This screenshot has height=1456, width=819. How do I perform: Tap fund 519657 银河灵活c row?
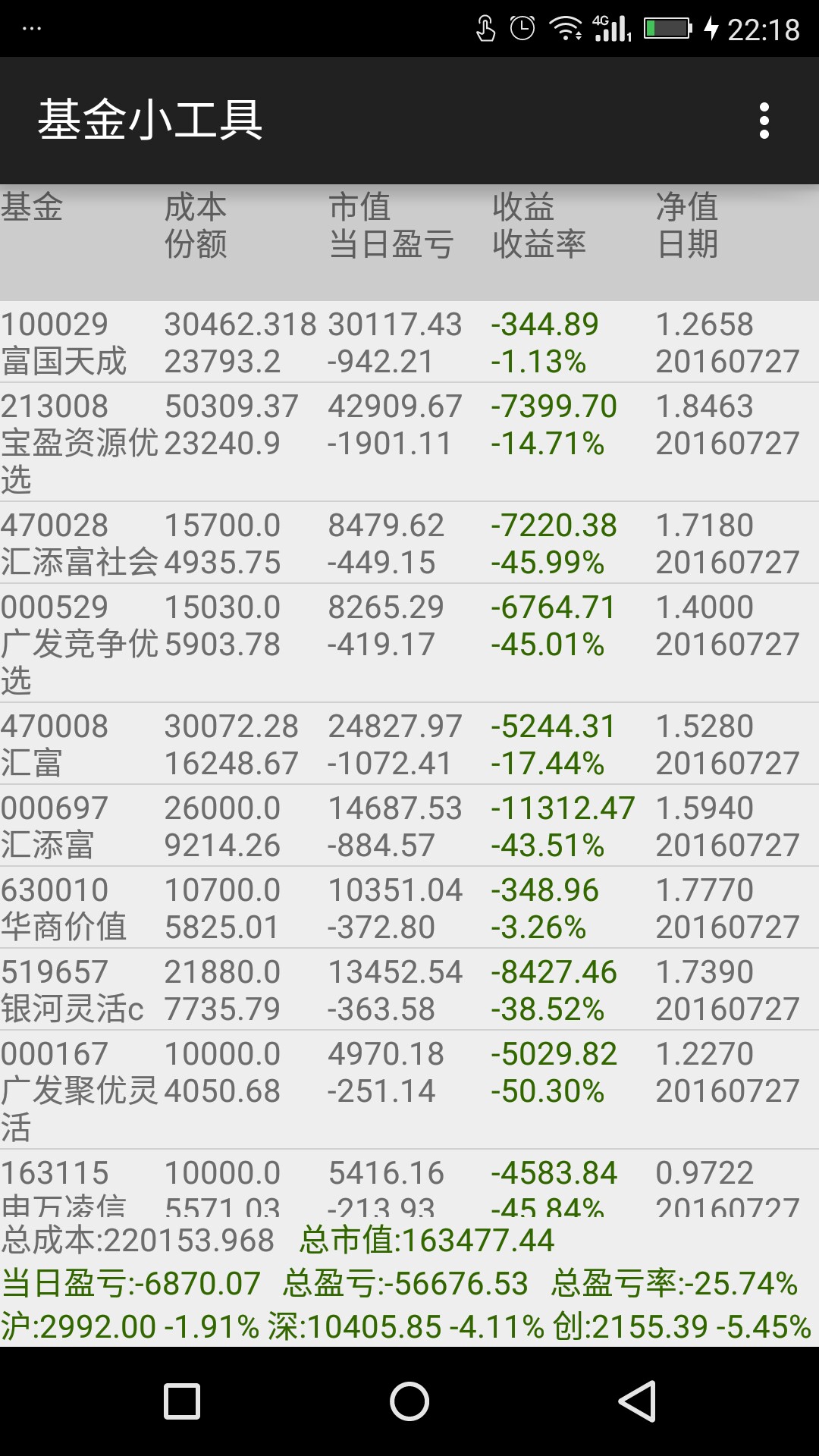tap(409, 990)
